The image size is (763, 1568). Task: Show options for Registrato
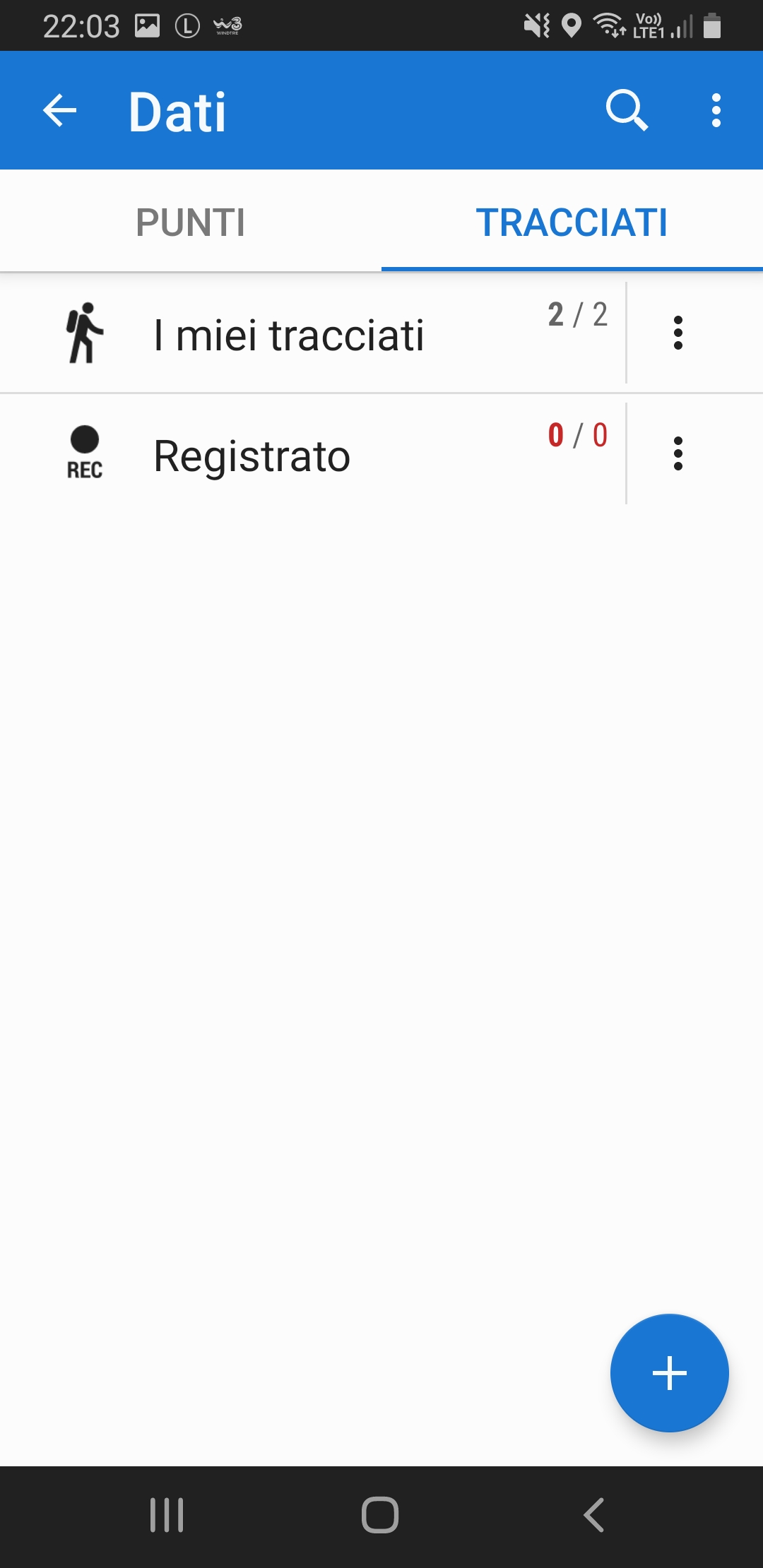click(678, 453)
